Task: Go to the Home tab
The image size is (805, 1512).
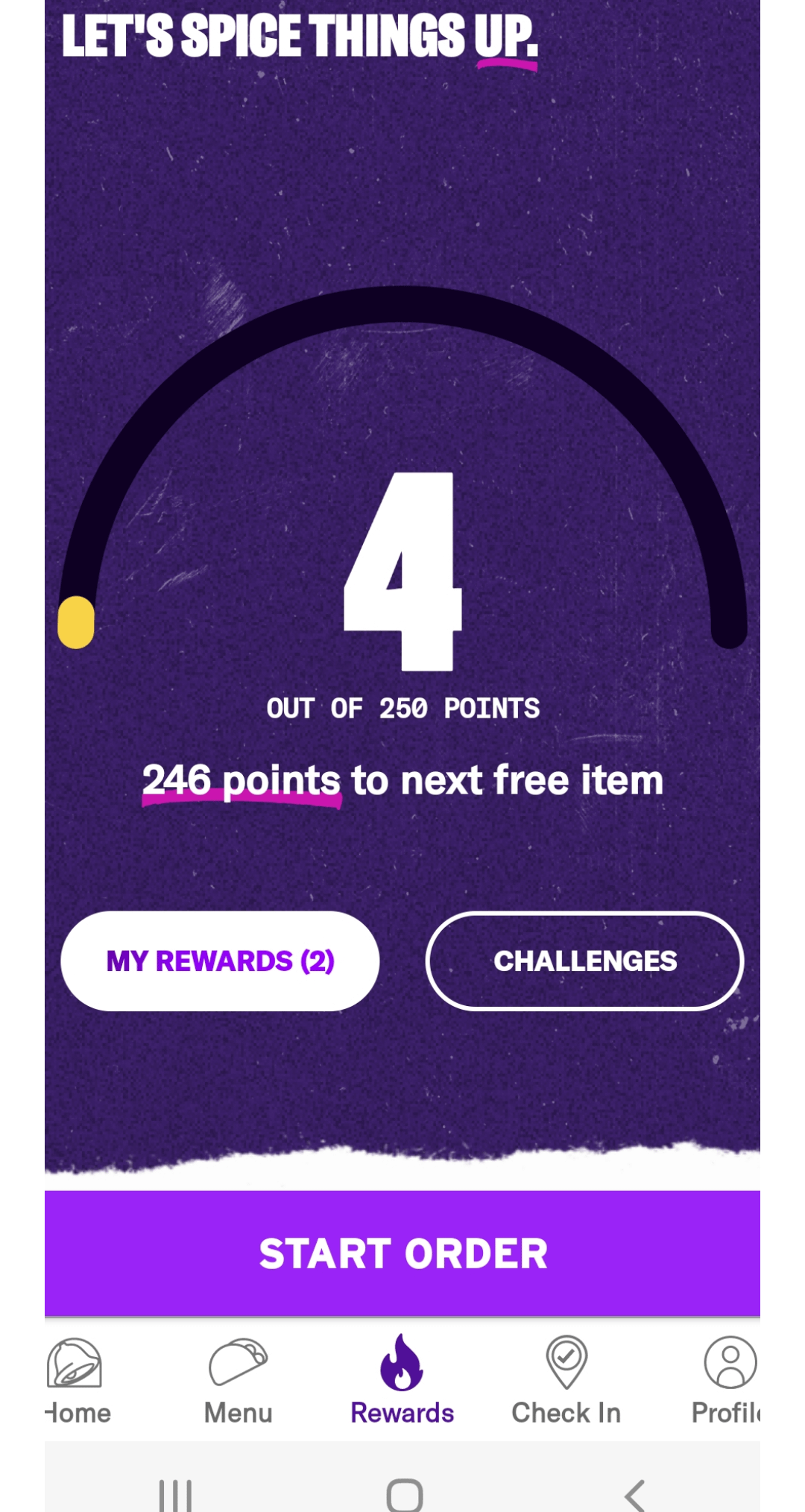Action: coord(76,1380)
